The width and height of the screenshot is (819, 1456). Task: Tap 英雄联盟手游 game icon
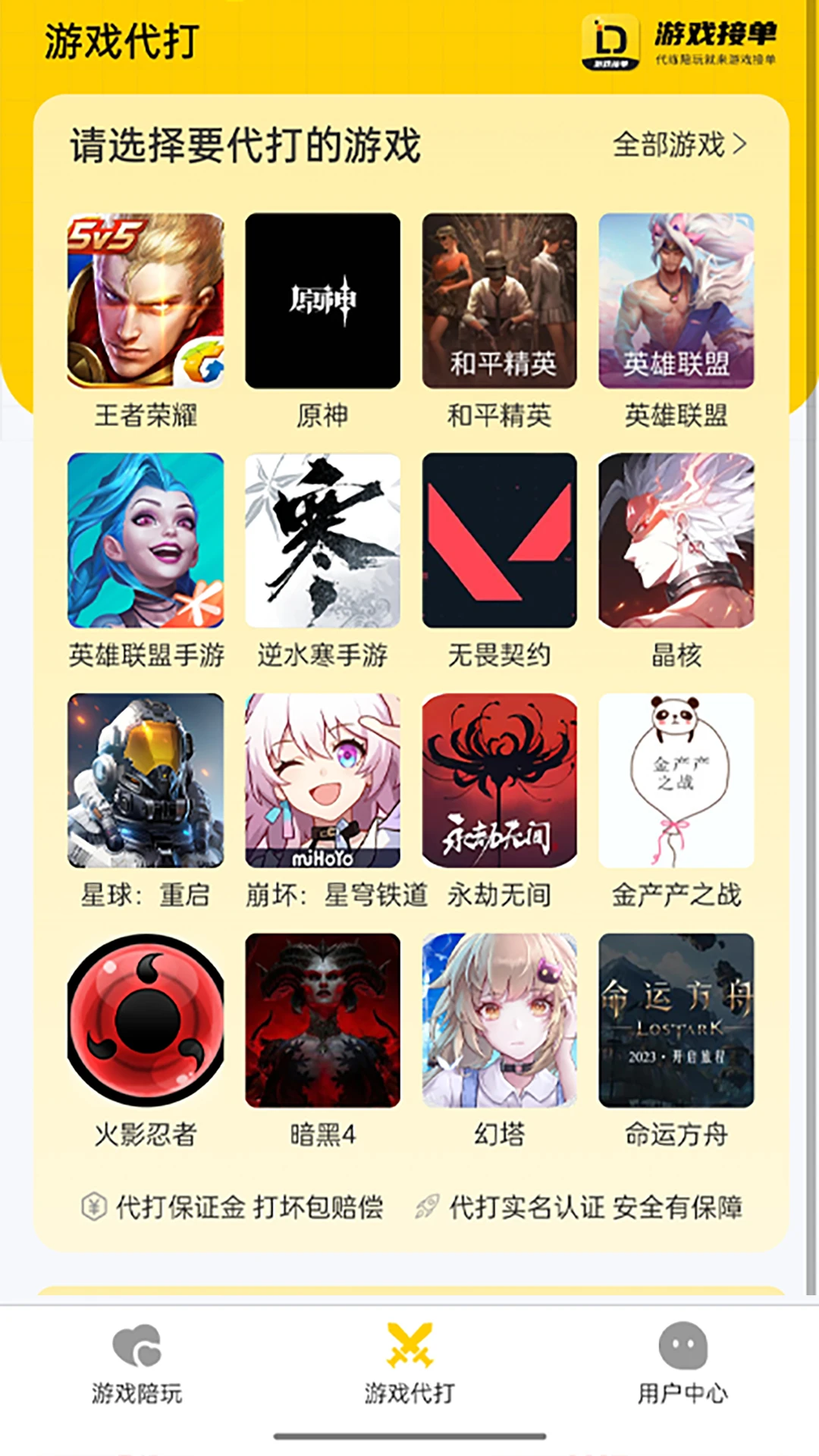pos(146,541)
